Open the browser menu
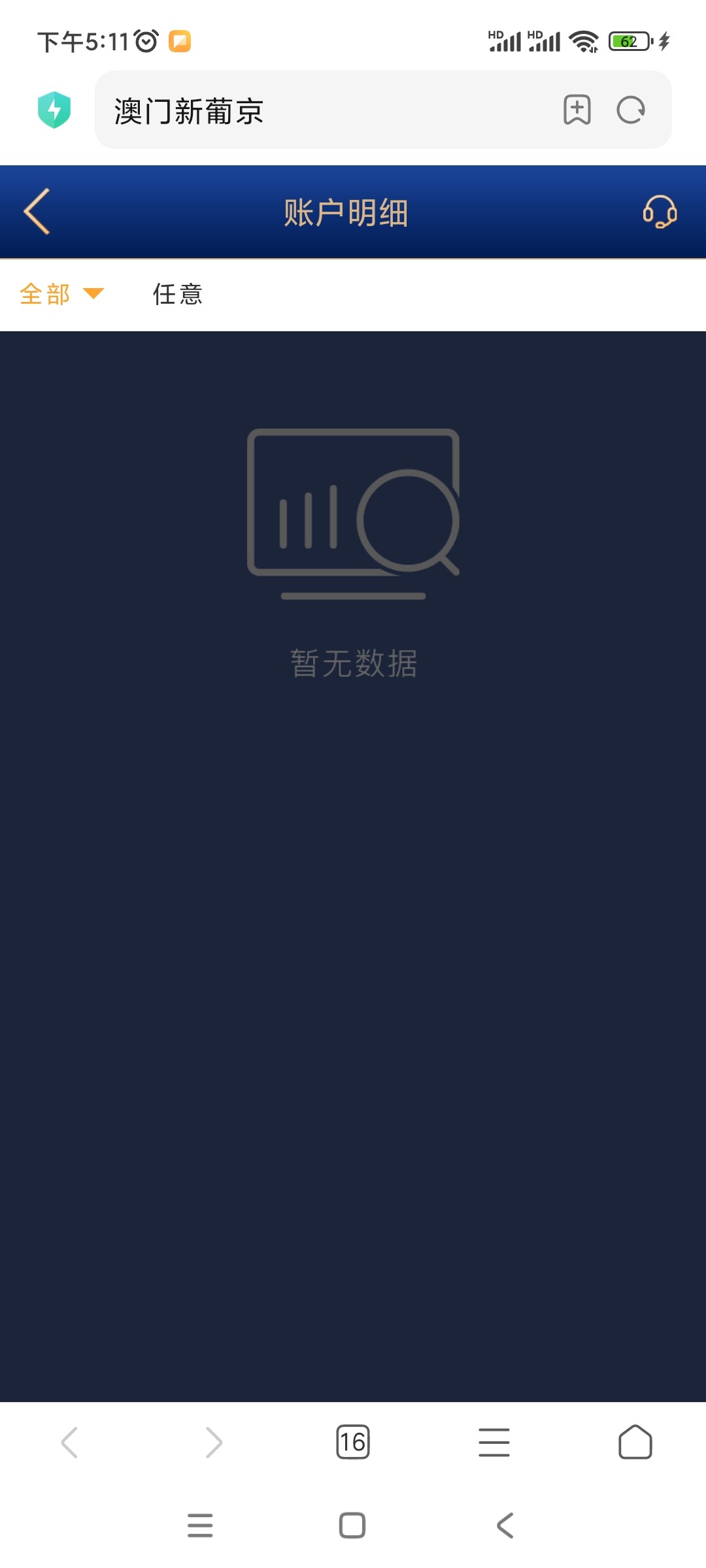This screenshot has width=706, height=1568. [494, 1442]
